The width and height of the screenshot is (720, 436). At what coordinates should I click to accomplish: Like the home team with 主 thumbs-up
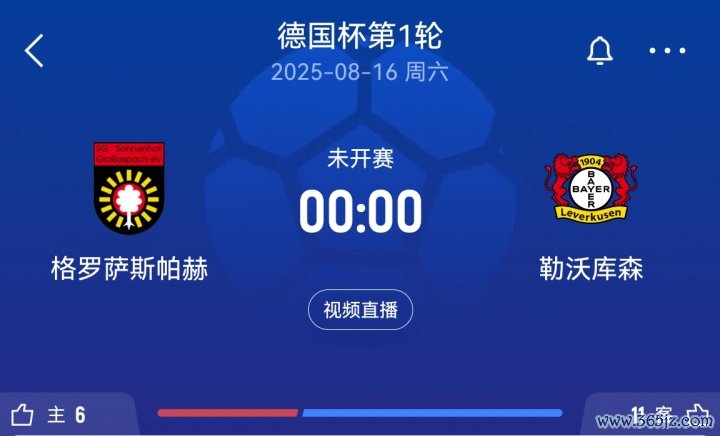coord(22,415)
